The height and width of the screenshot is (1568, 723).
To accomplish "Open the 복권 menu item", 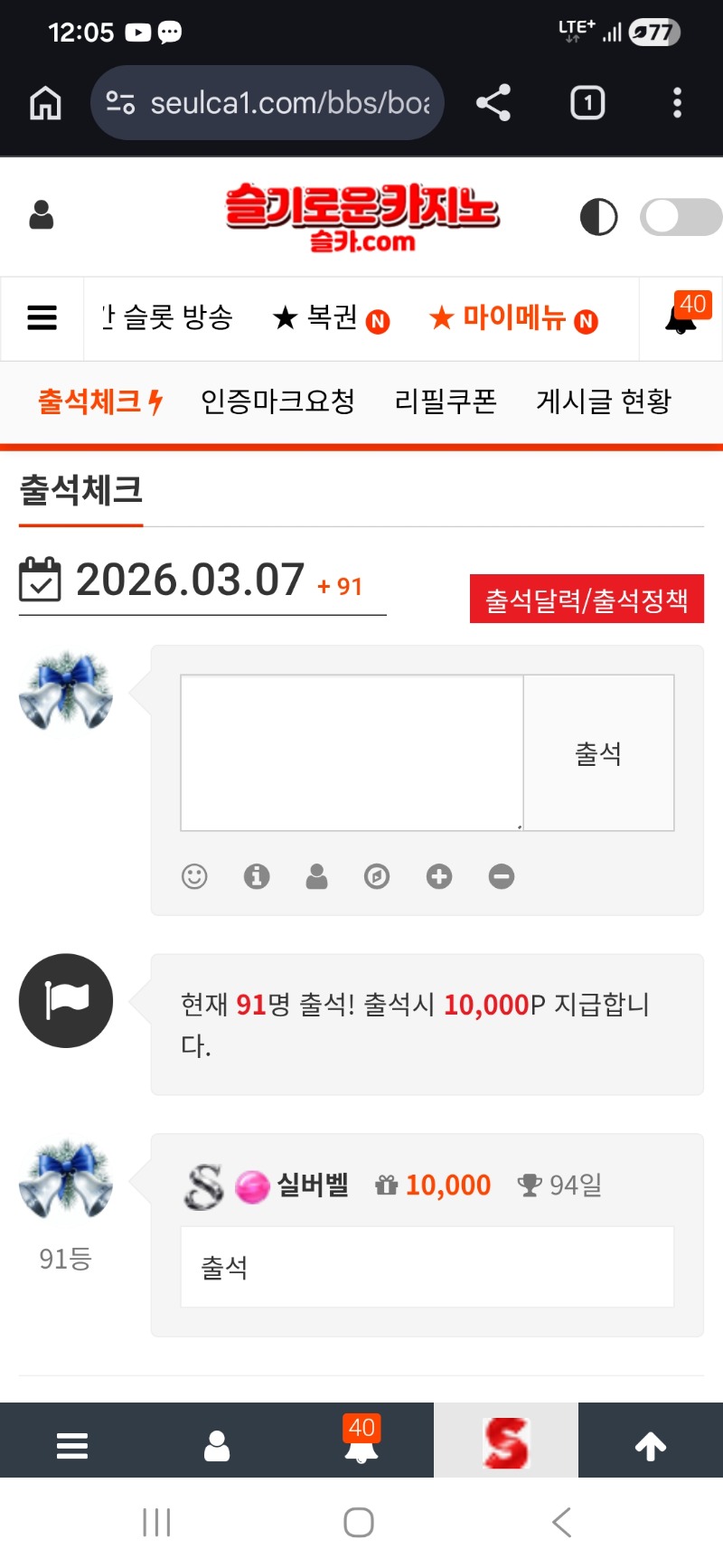I will [x=331, y=318].
